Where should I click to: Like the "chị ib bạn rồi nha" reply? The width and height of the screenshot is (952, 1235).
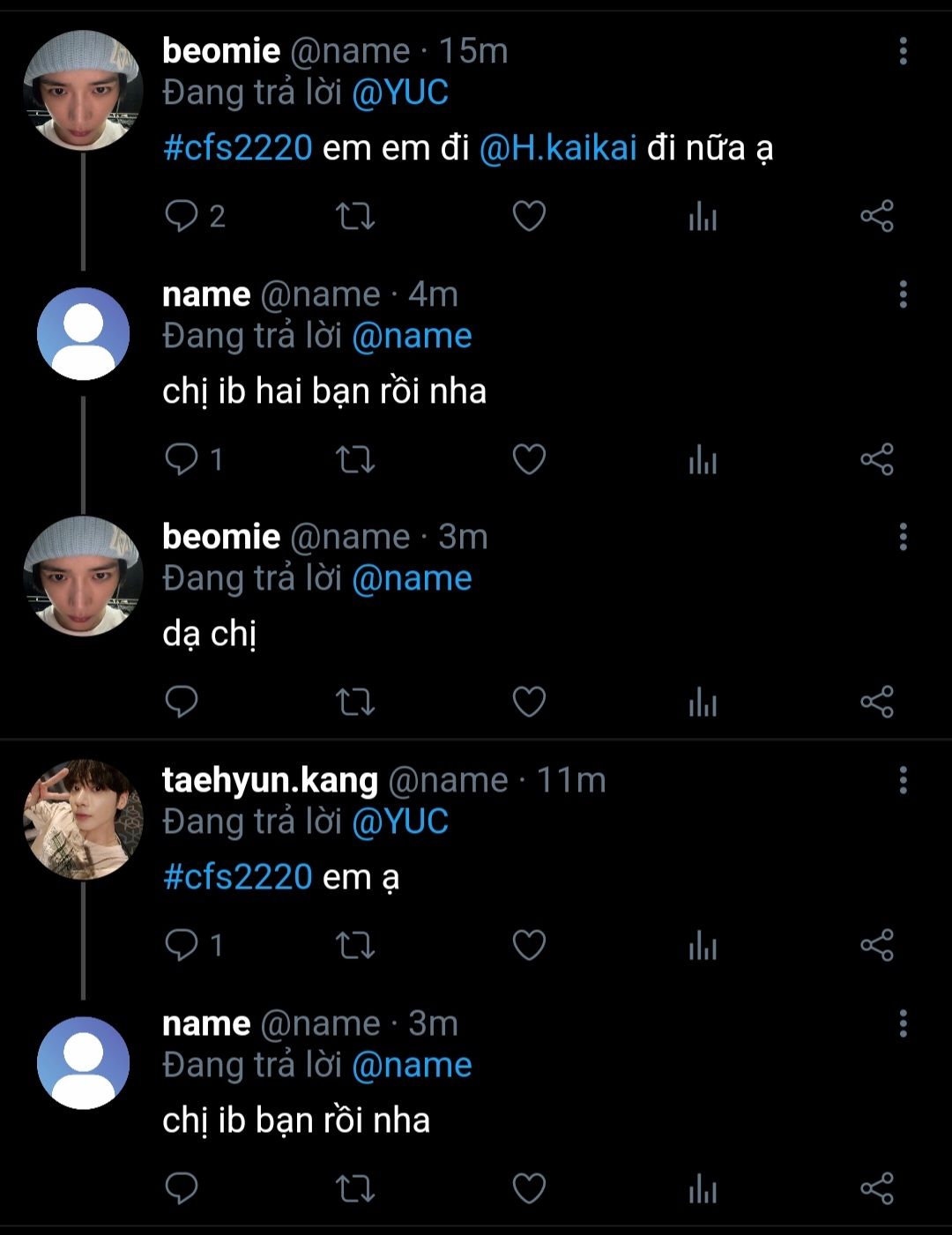[529, 1188]
